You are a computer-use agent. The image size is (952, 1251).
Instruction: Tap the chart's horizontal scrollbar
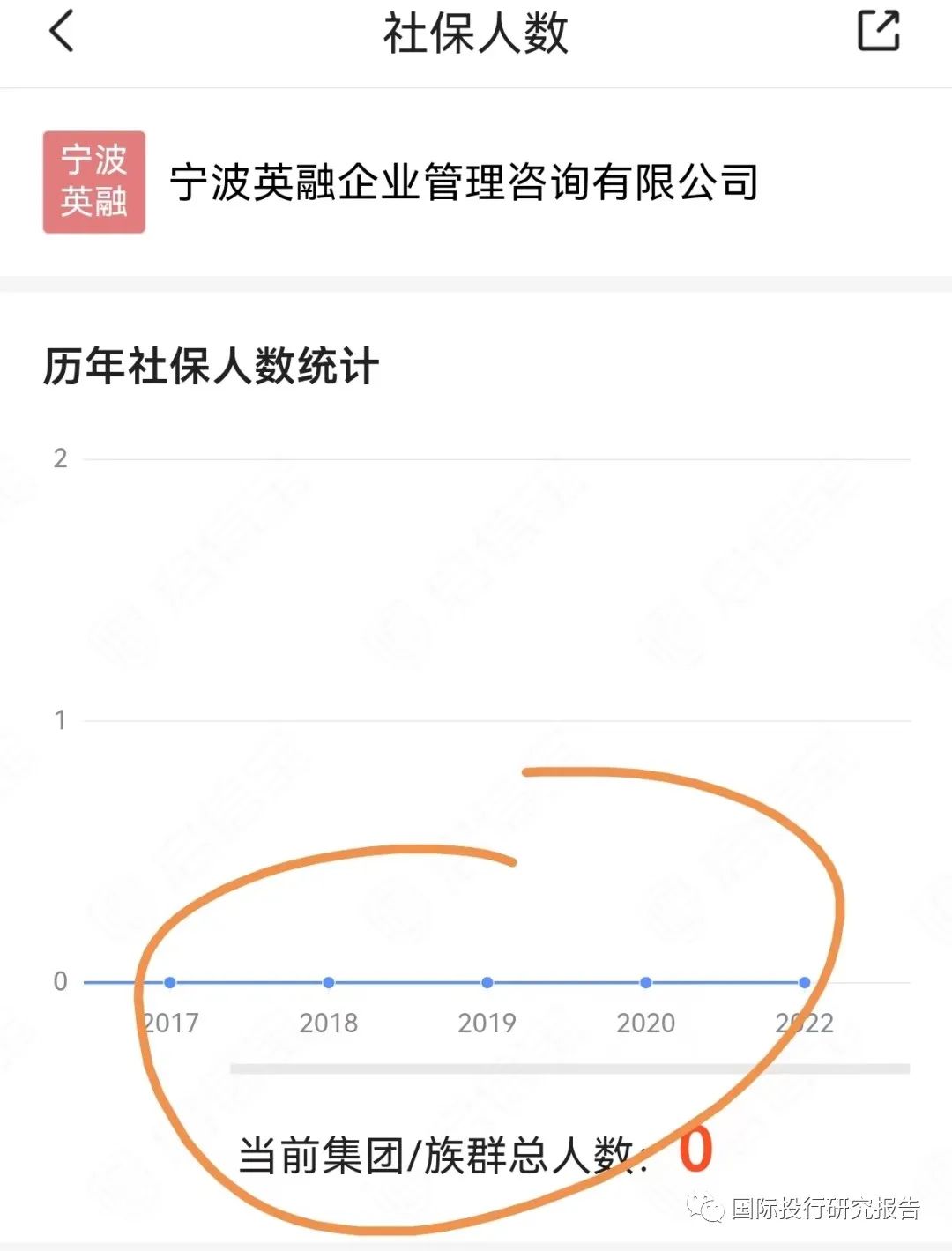pos(569,1069)
